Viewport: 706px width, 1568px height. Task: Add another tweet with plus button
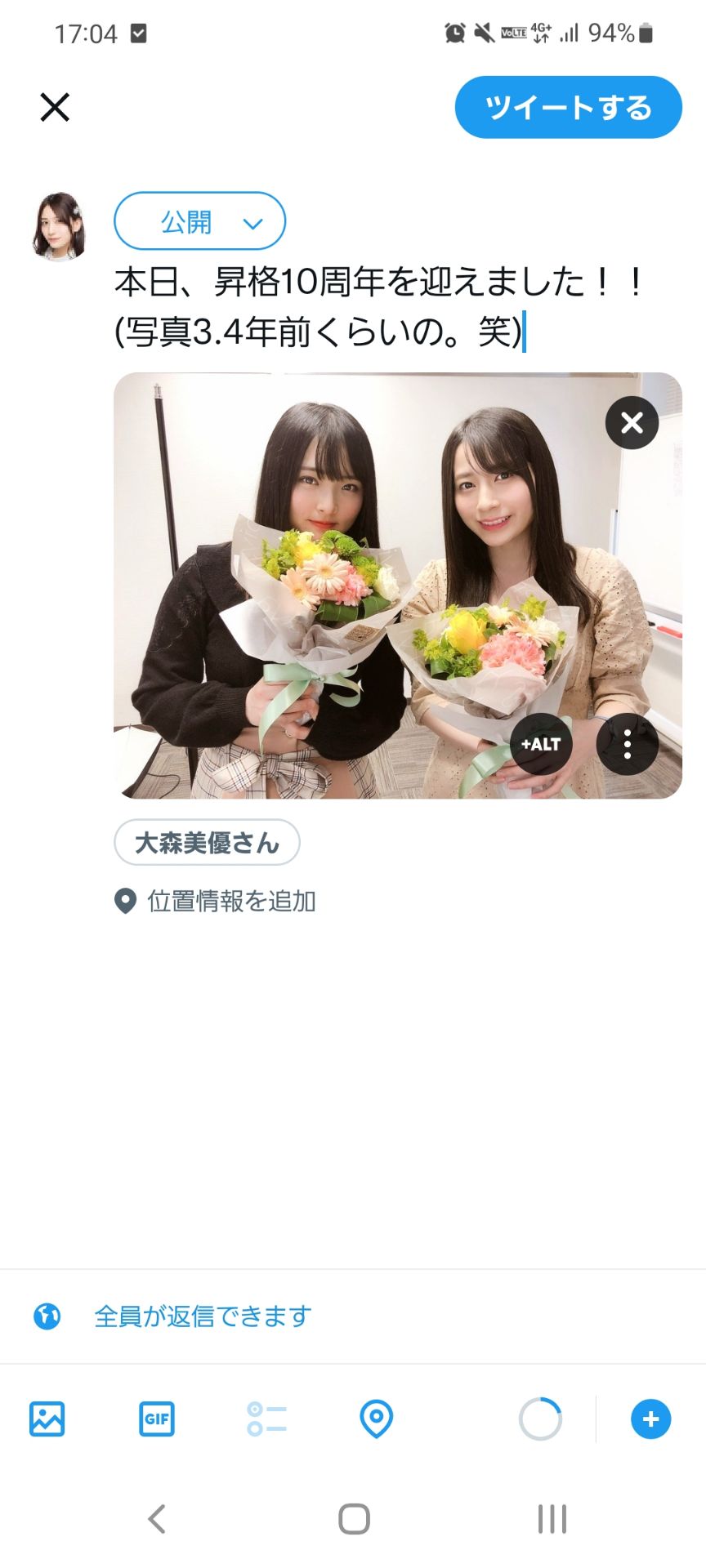click(x=650, y=1419)
